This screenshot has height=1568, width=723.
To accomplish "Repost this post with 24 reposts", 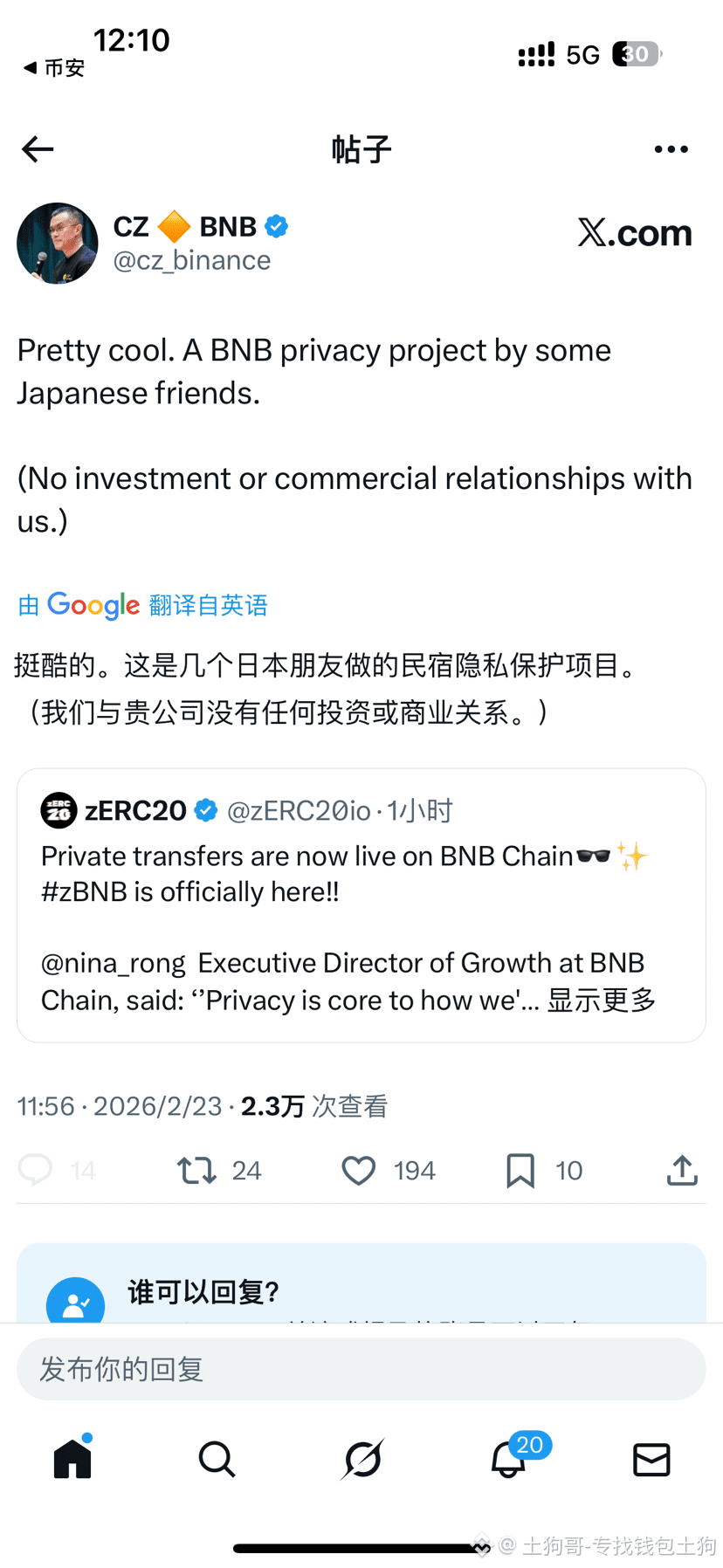I will pyautogui.click(x=197, y=1170).
